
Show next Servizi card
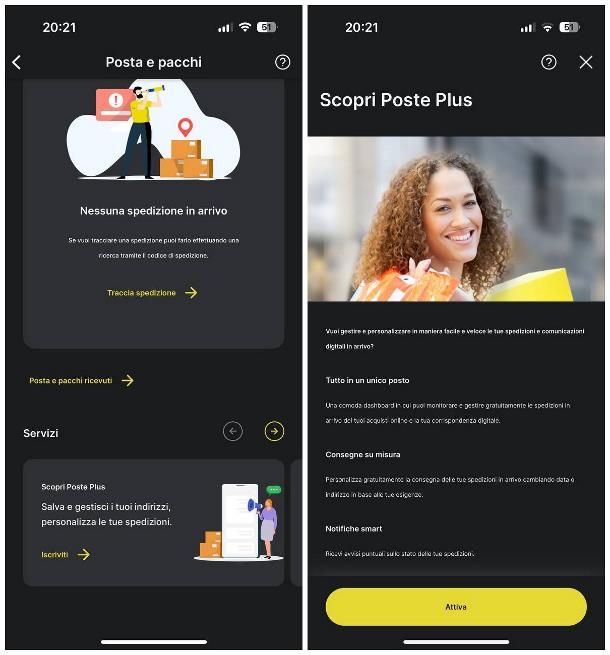point(274,432)
